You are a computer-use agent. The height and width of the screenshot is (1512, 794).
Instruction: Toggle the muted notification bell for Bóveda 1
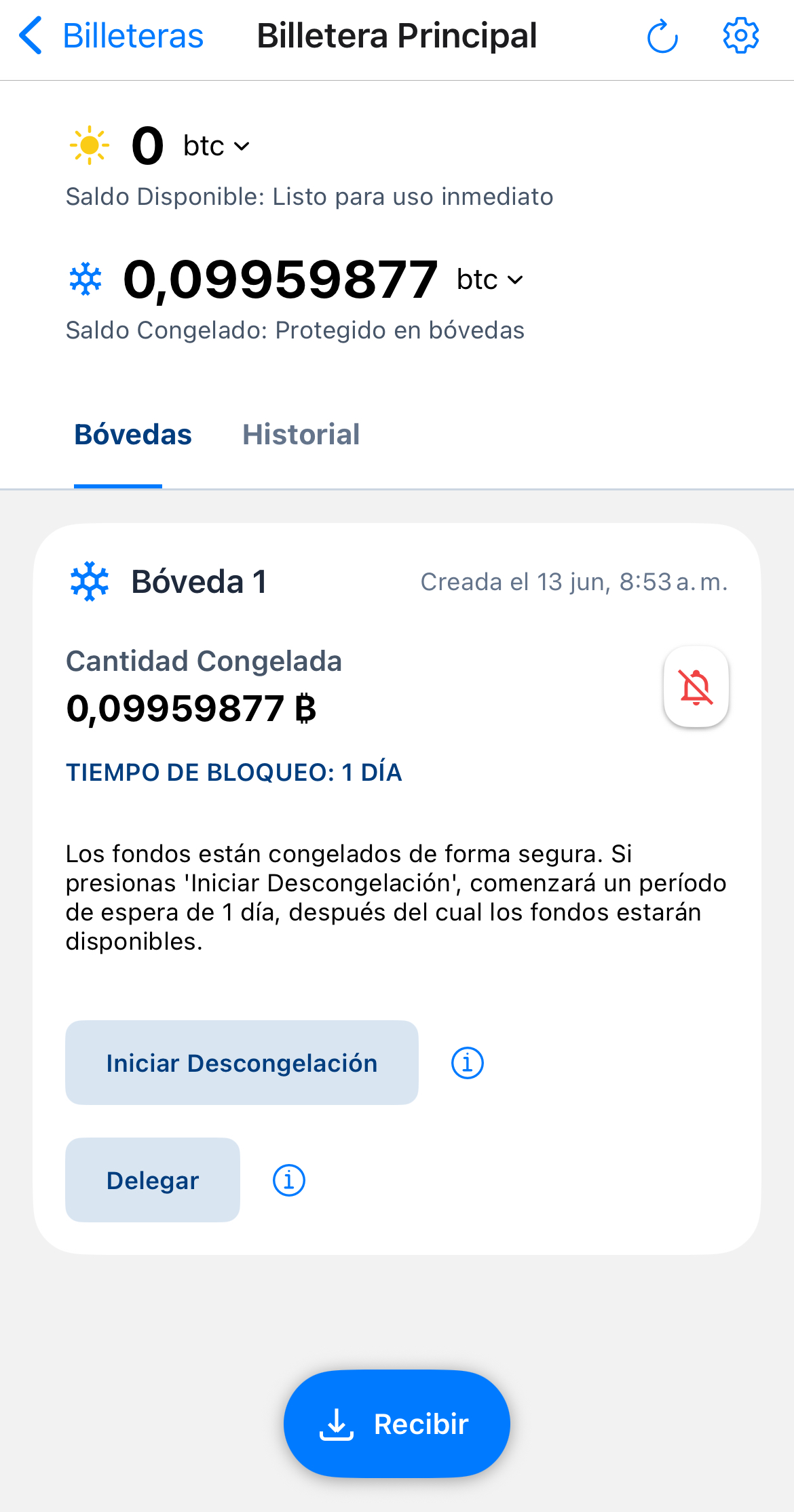pyautogui.click(x=696, y=686)
